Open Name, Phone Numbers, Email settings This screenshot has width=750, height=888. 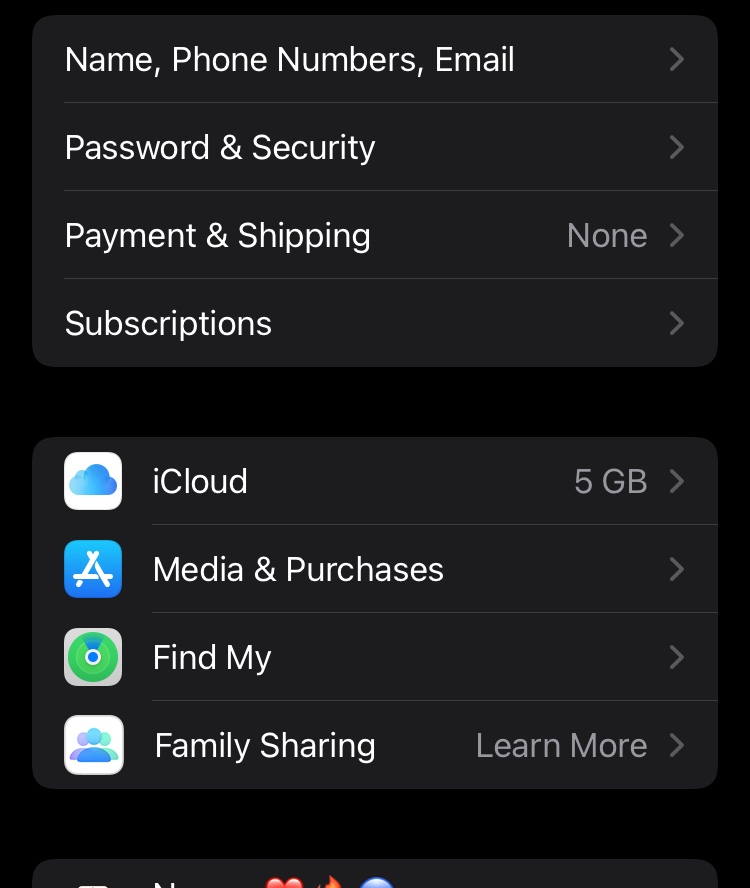tap(289, 59)
